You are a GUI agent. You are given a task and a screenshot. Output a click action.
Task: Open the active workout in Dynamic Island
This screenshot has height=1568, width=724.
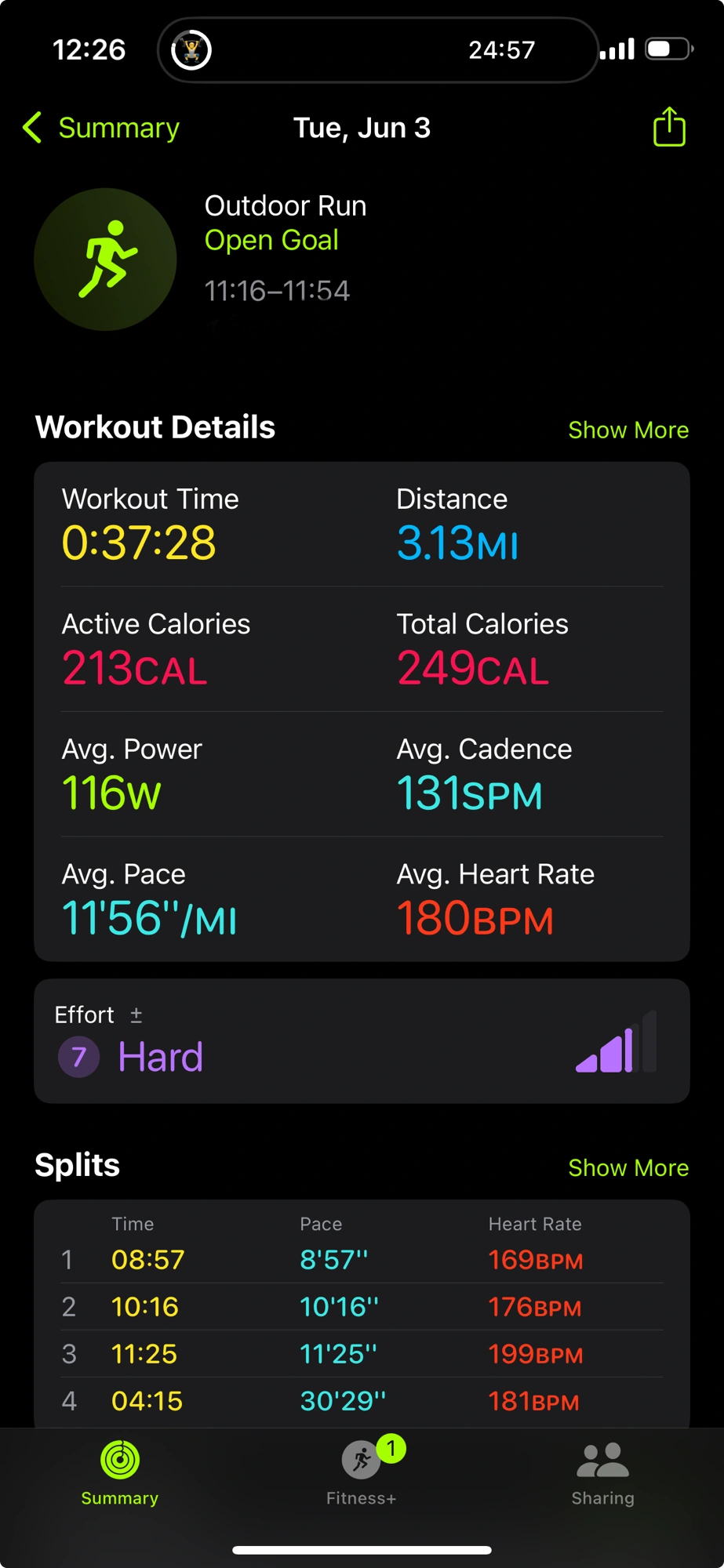(x=377, y=50)
